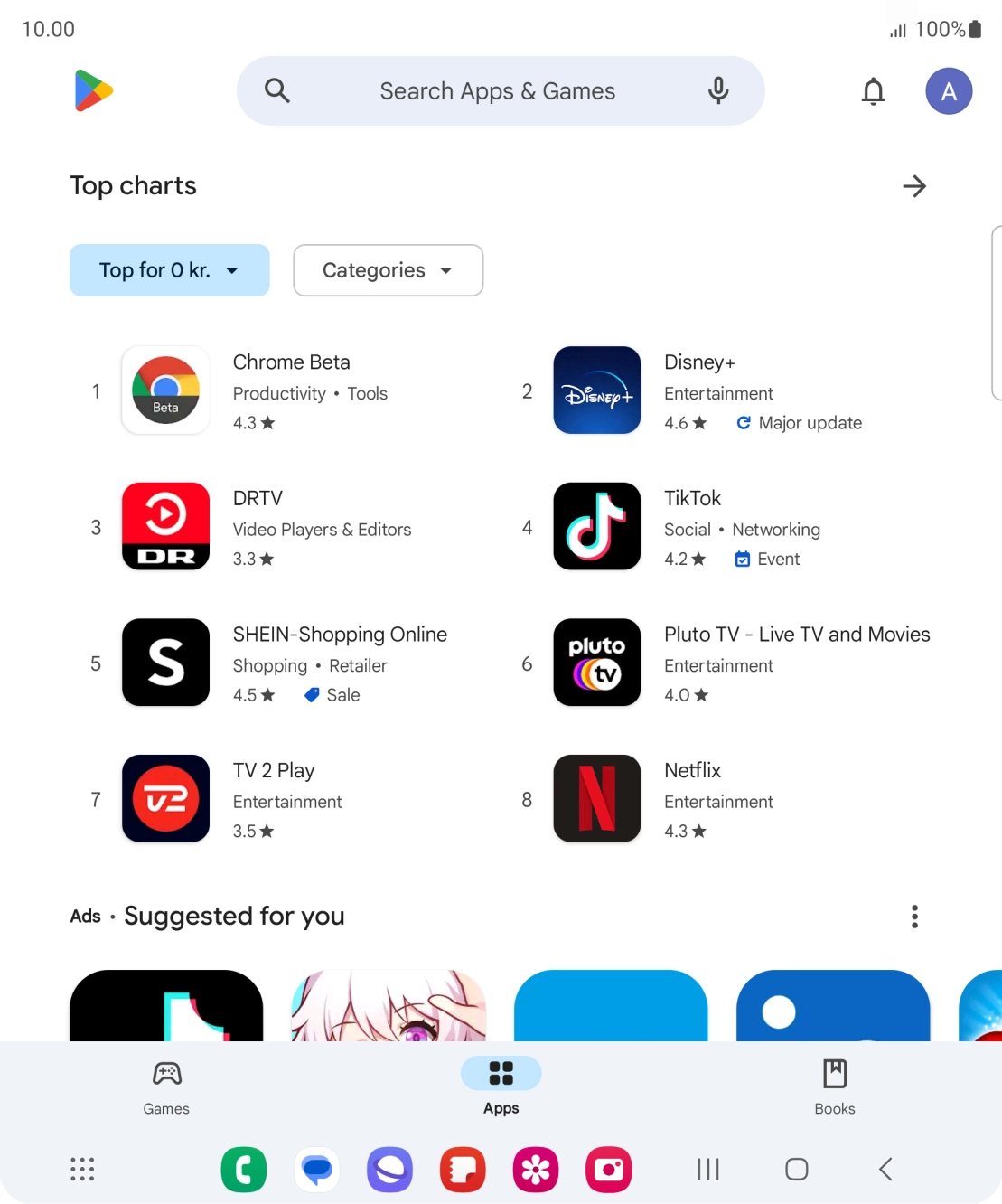Open Top charts full list arrow
This screenshot has height=1204, width=1002.
click(x=914, y=186)
